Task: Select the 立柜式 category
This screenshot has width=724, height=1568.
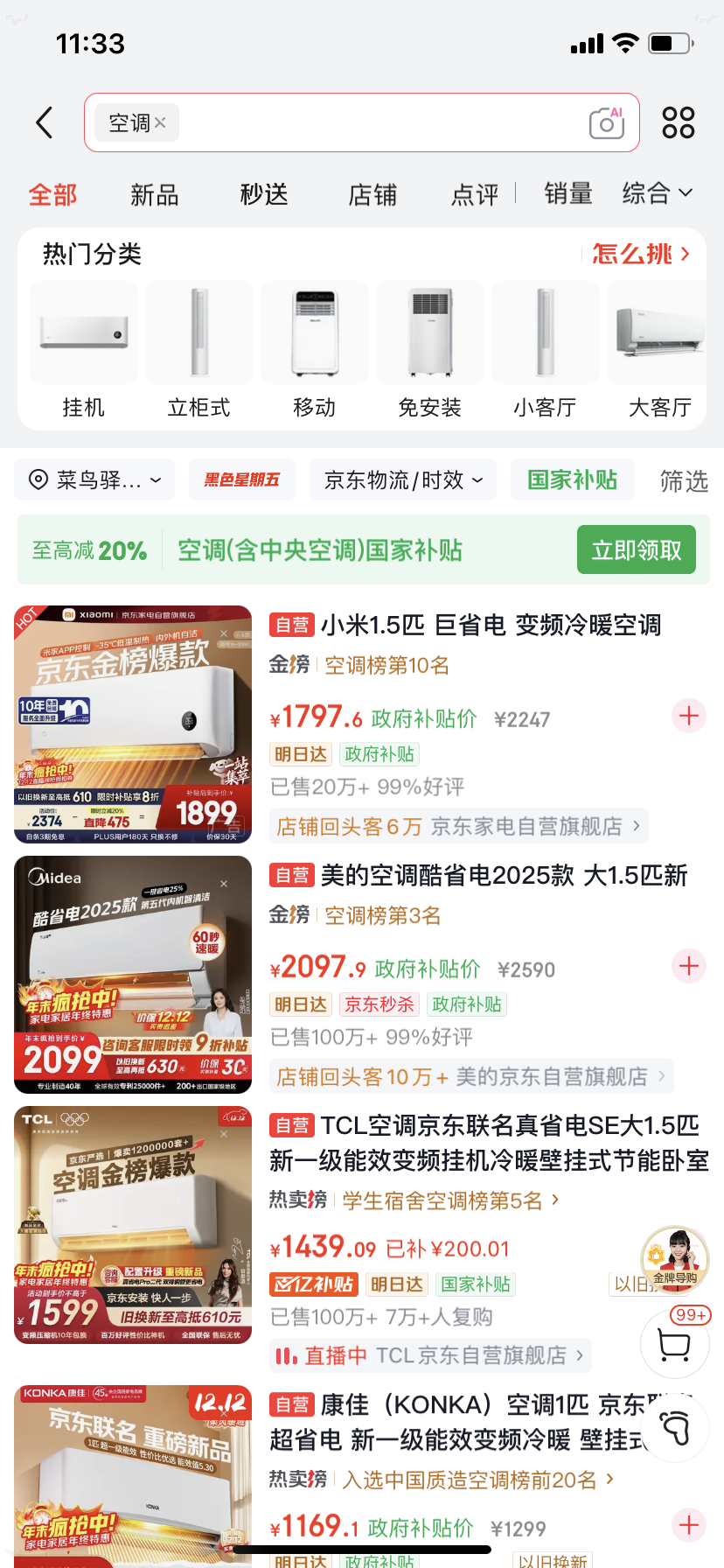Action: pyautogui.click(x=199, y=350)
